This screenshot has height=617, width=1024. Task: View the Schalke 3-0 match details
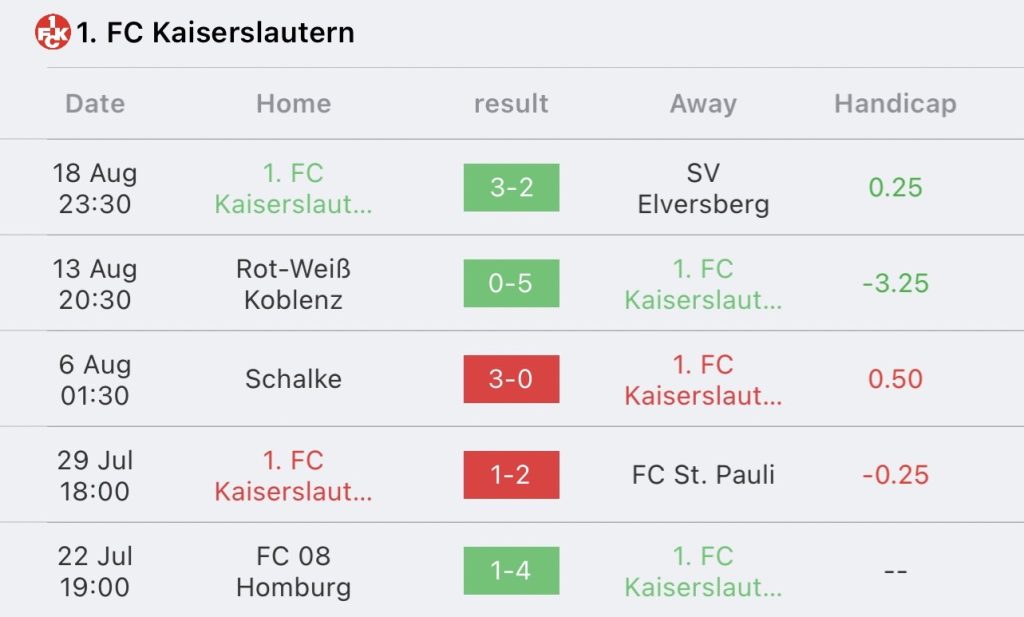tap(511, 379)
